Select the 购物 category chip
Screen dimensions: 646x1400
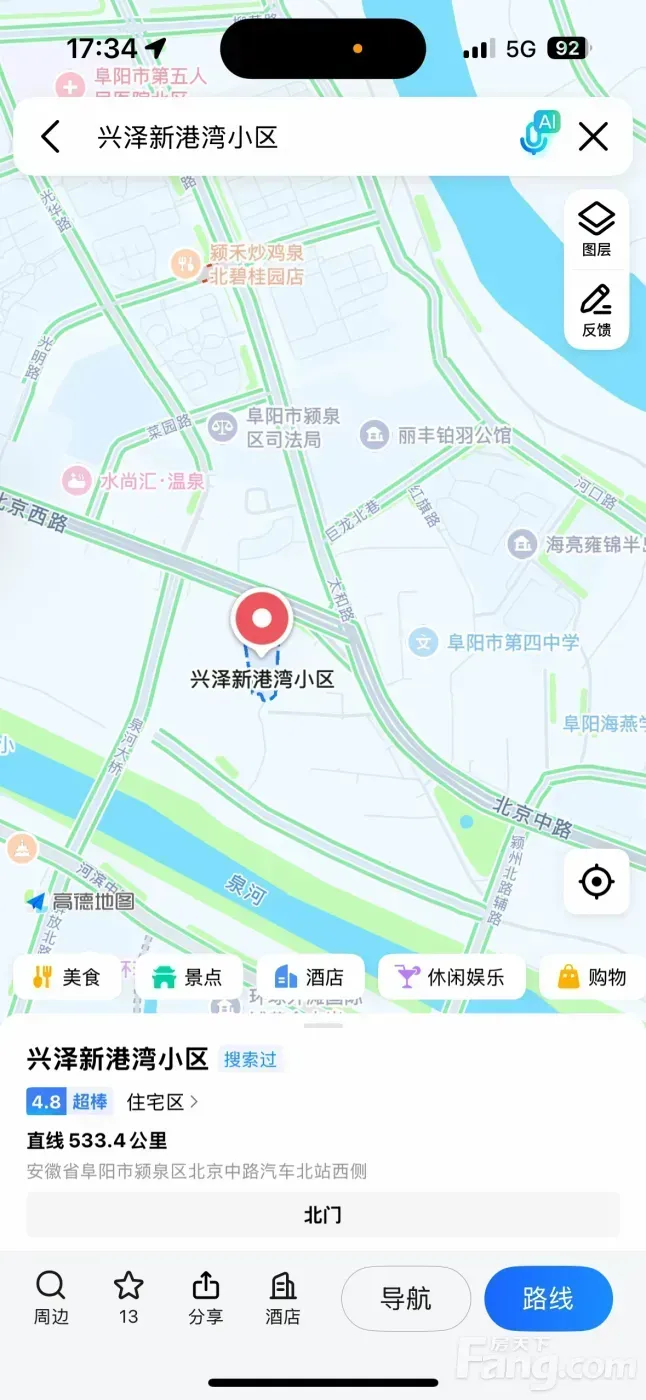[592, 977]
